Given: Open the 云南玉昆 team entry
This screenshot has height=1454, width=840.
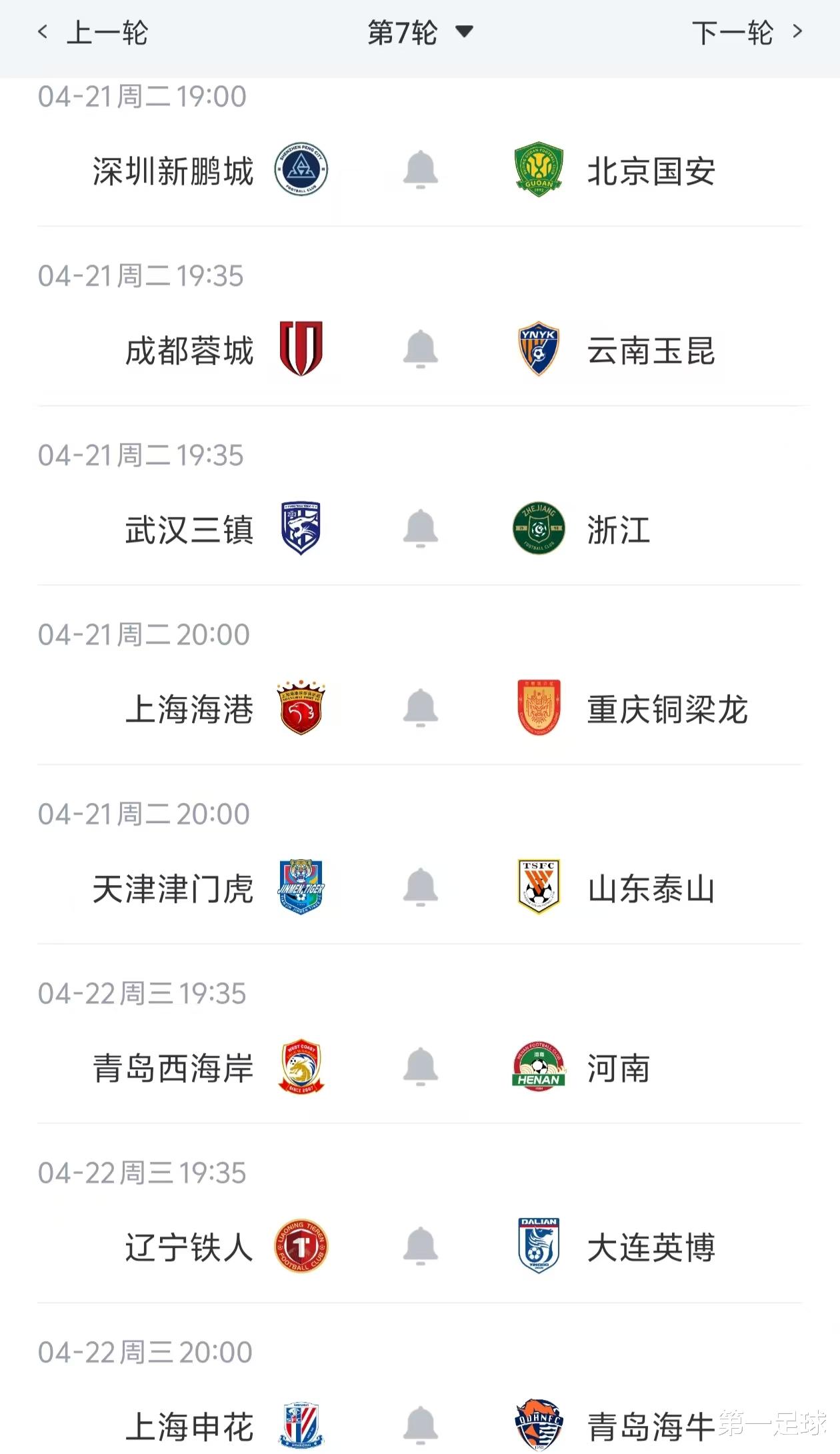Looking at the screenshot, I should pyautogui.click(x=650, y=350).
